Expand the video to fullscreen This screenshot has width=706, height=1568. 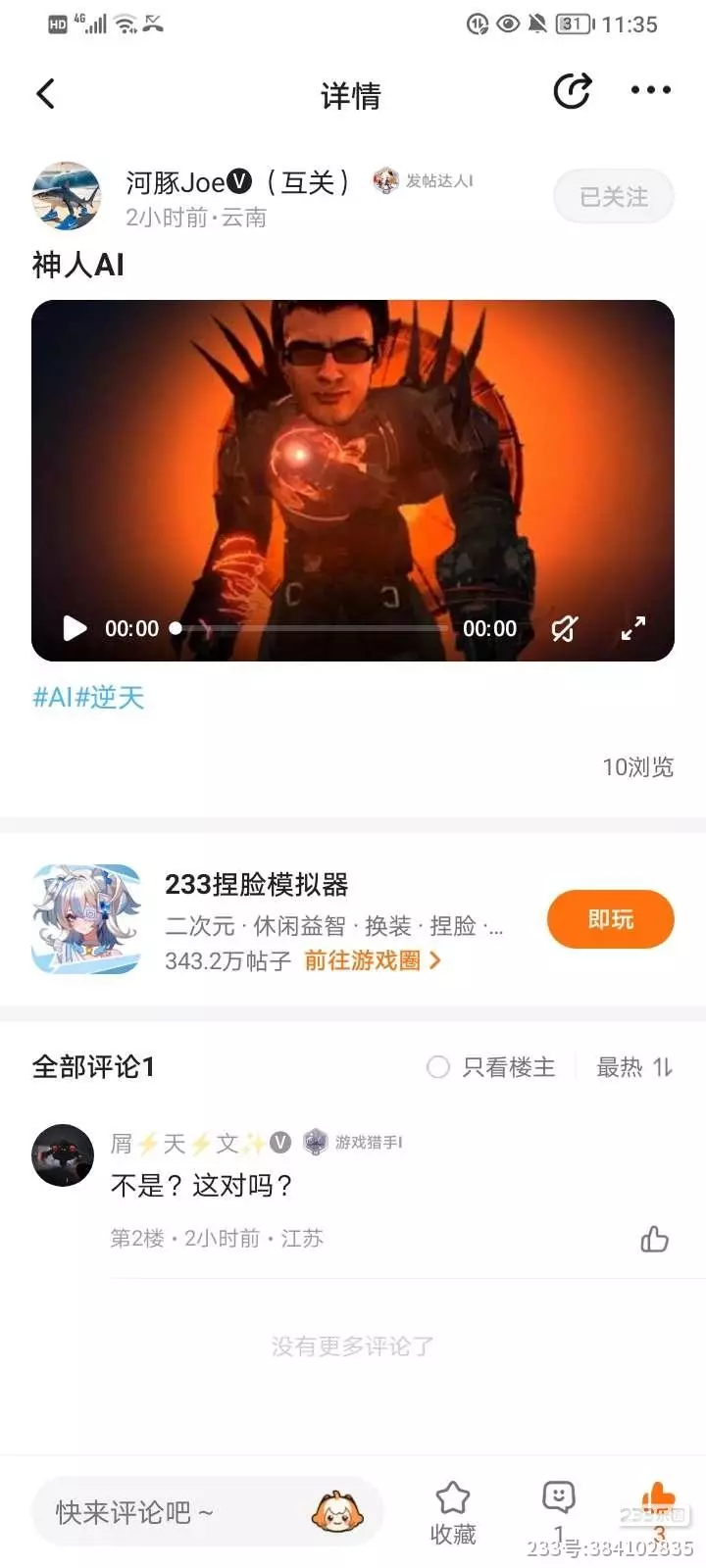(633, 628)
